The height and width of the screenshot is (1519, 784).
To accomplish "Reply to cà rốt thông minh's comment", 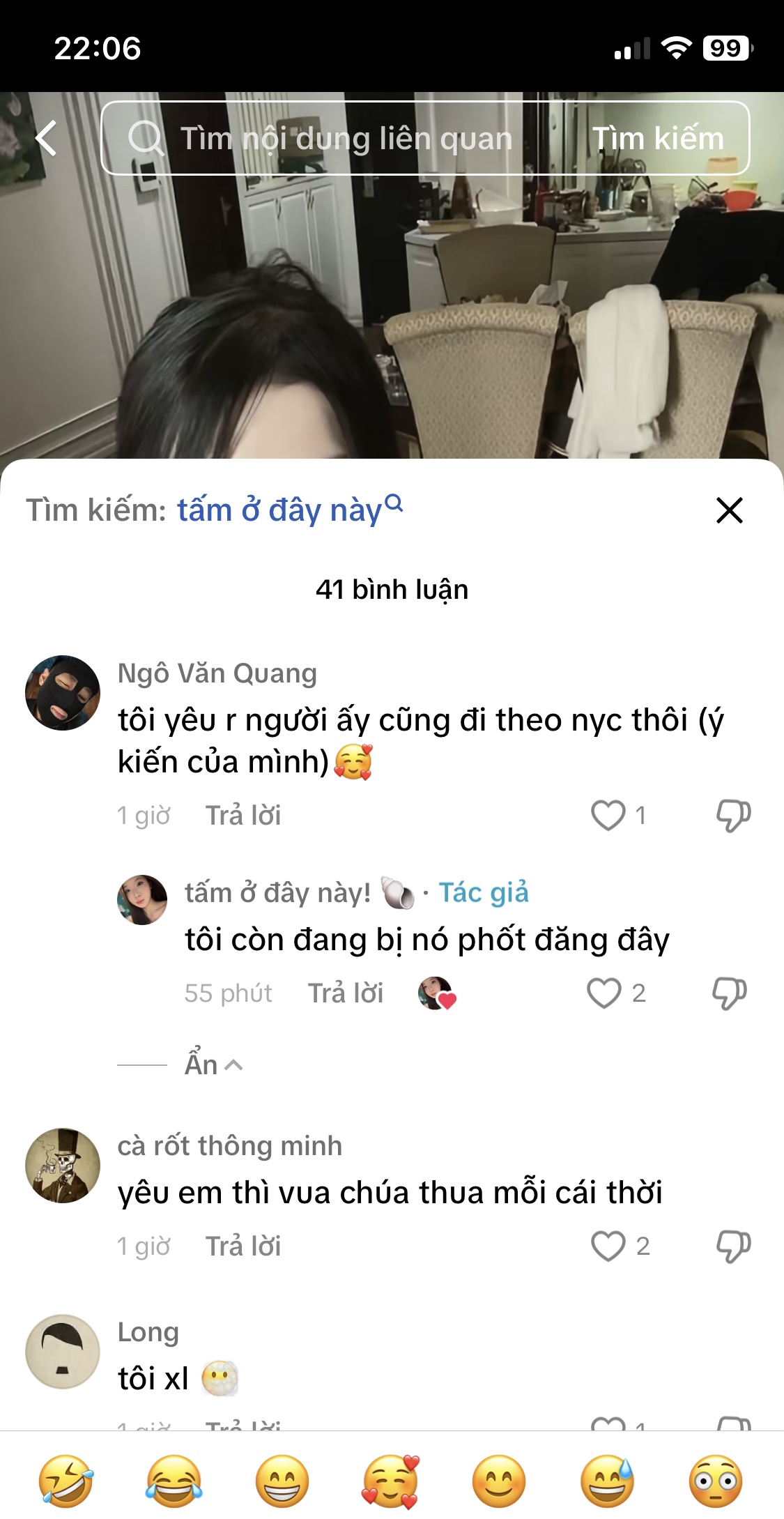I will coord(243,1246).
